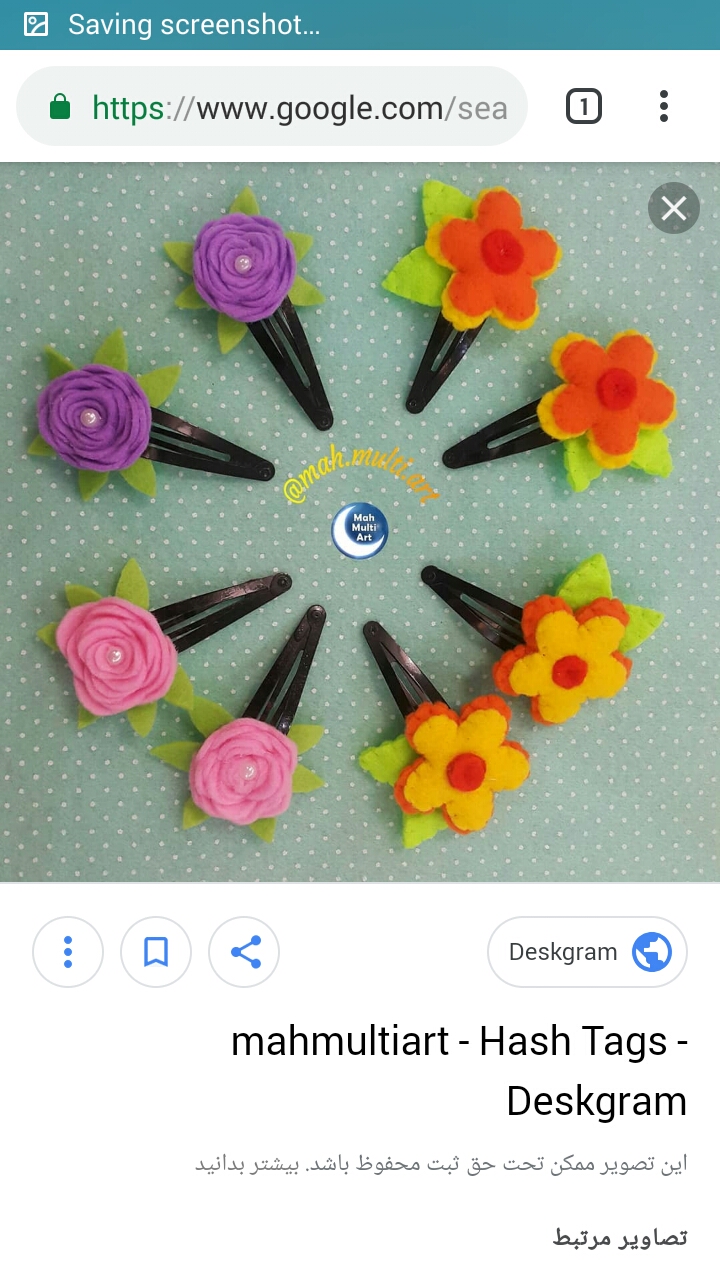Viewport: 720px width, 1280px height.
Task: Open the image options three-dot menu
Action: [68, 952]
